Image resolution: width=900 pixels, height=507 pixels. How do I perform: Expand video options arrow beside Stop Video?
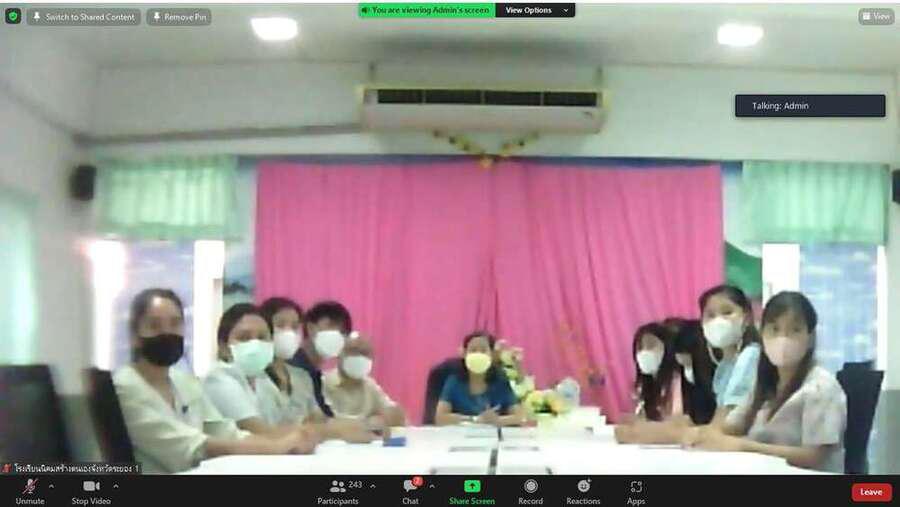116,486
